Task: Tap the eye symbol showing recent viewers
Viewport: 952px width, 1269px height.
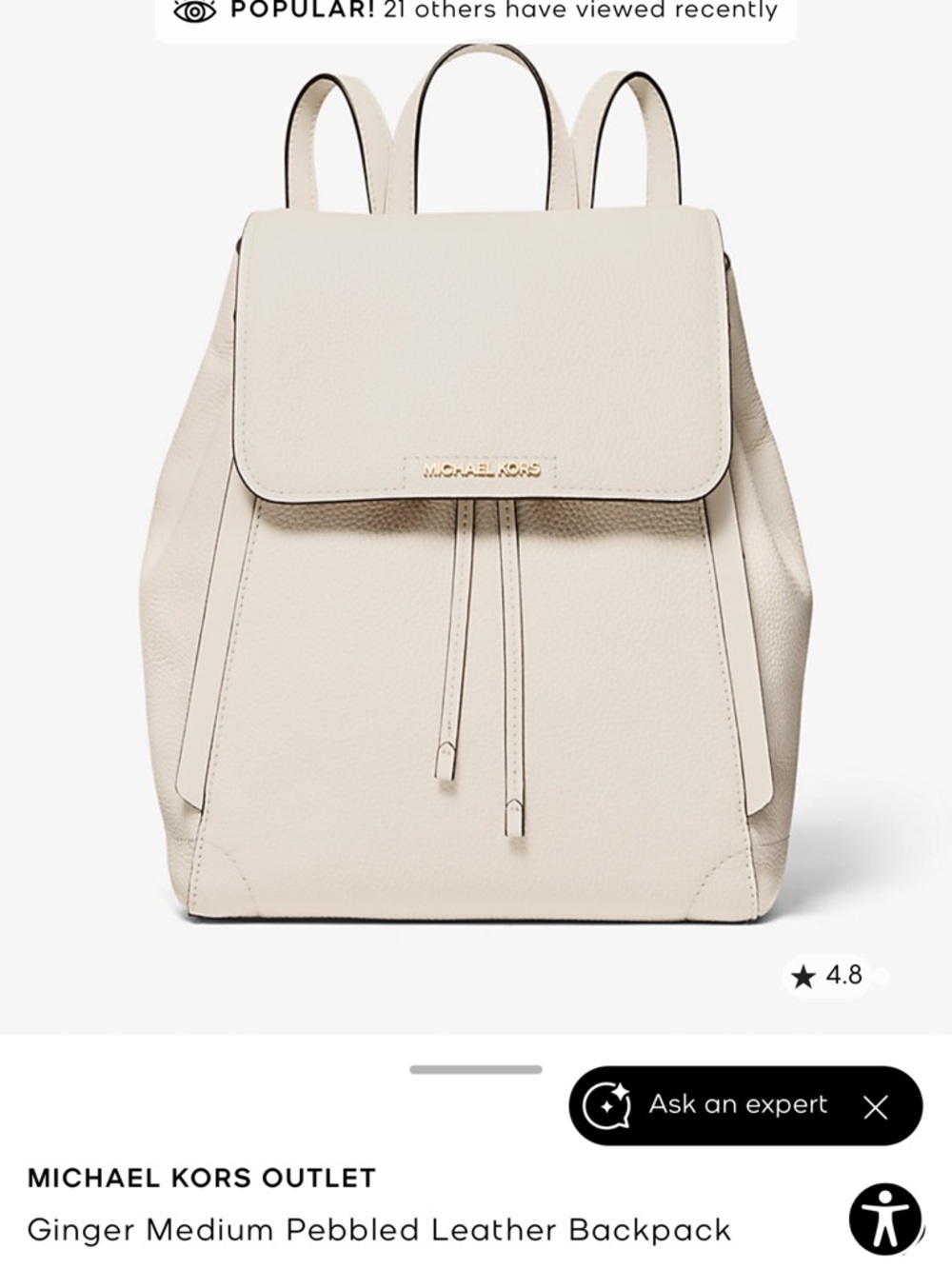Action: pos(197,11)
